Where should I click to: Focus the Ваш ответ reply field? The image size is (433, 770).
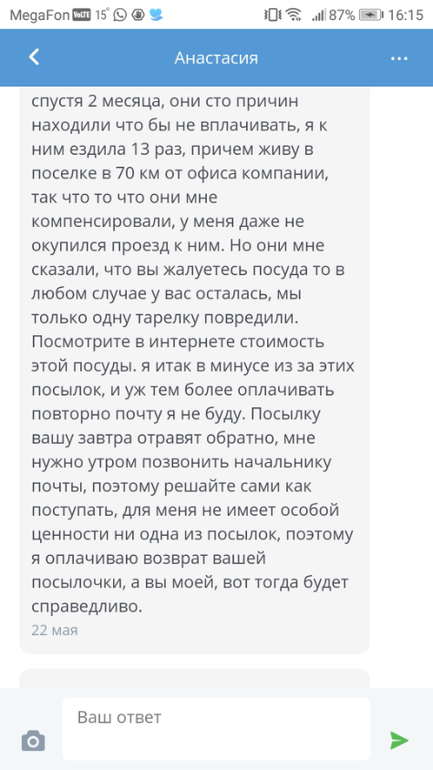(x=216, y=729)
